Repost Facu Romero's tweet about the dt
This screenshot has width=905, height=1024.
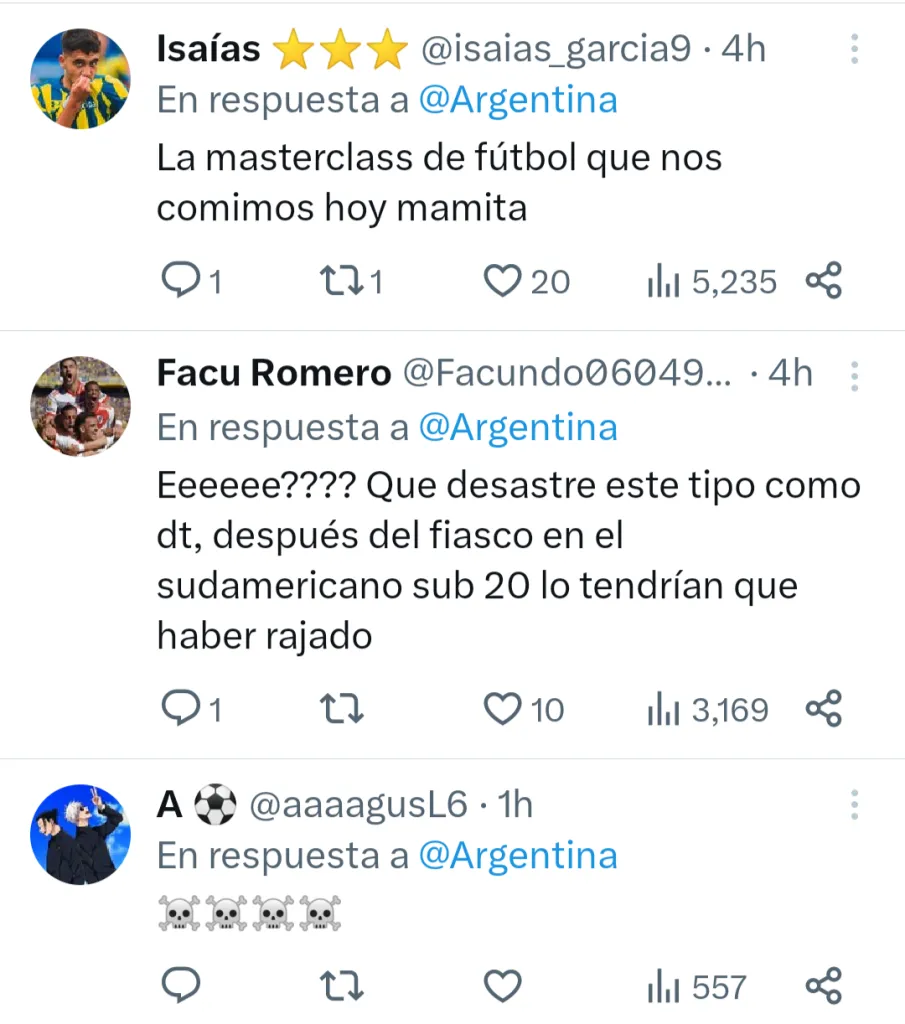(x=345, y=710)
